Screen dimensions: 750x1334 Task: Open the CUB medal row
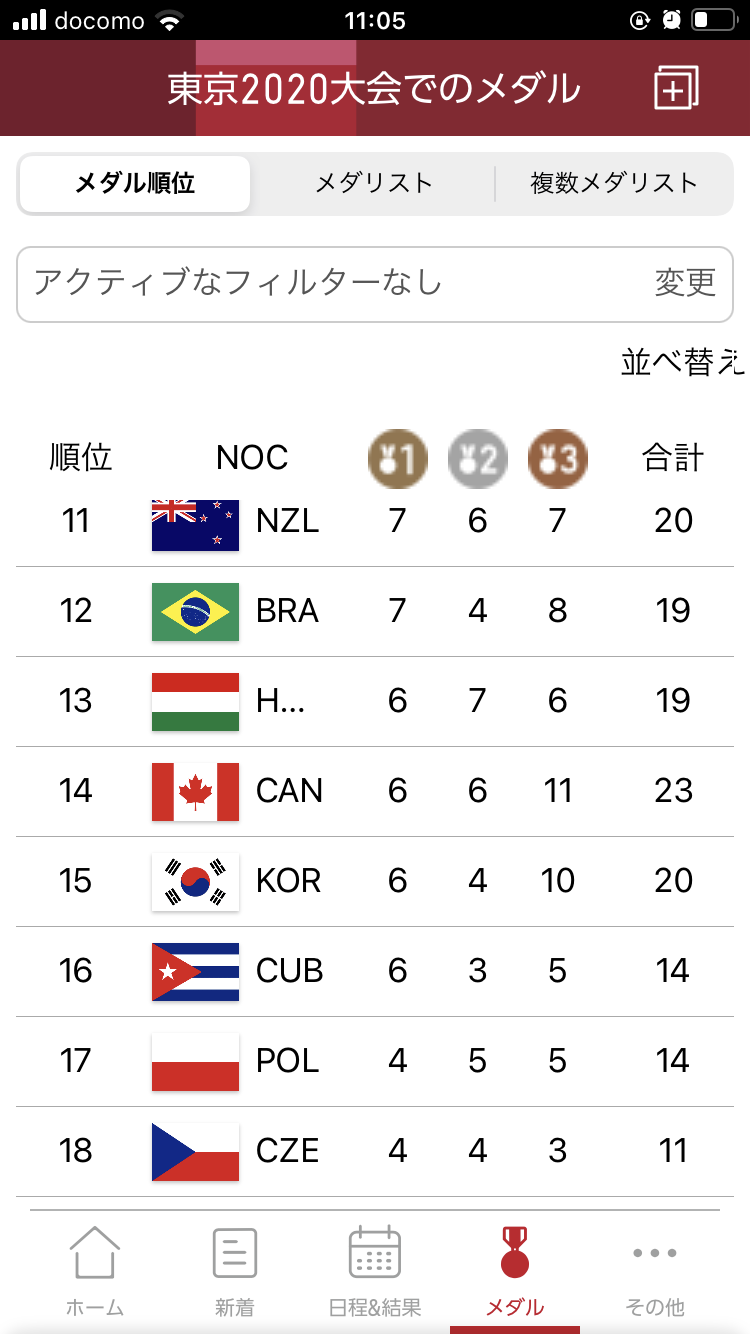(375, 971)
